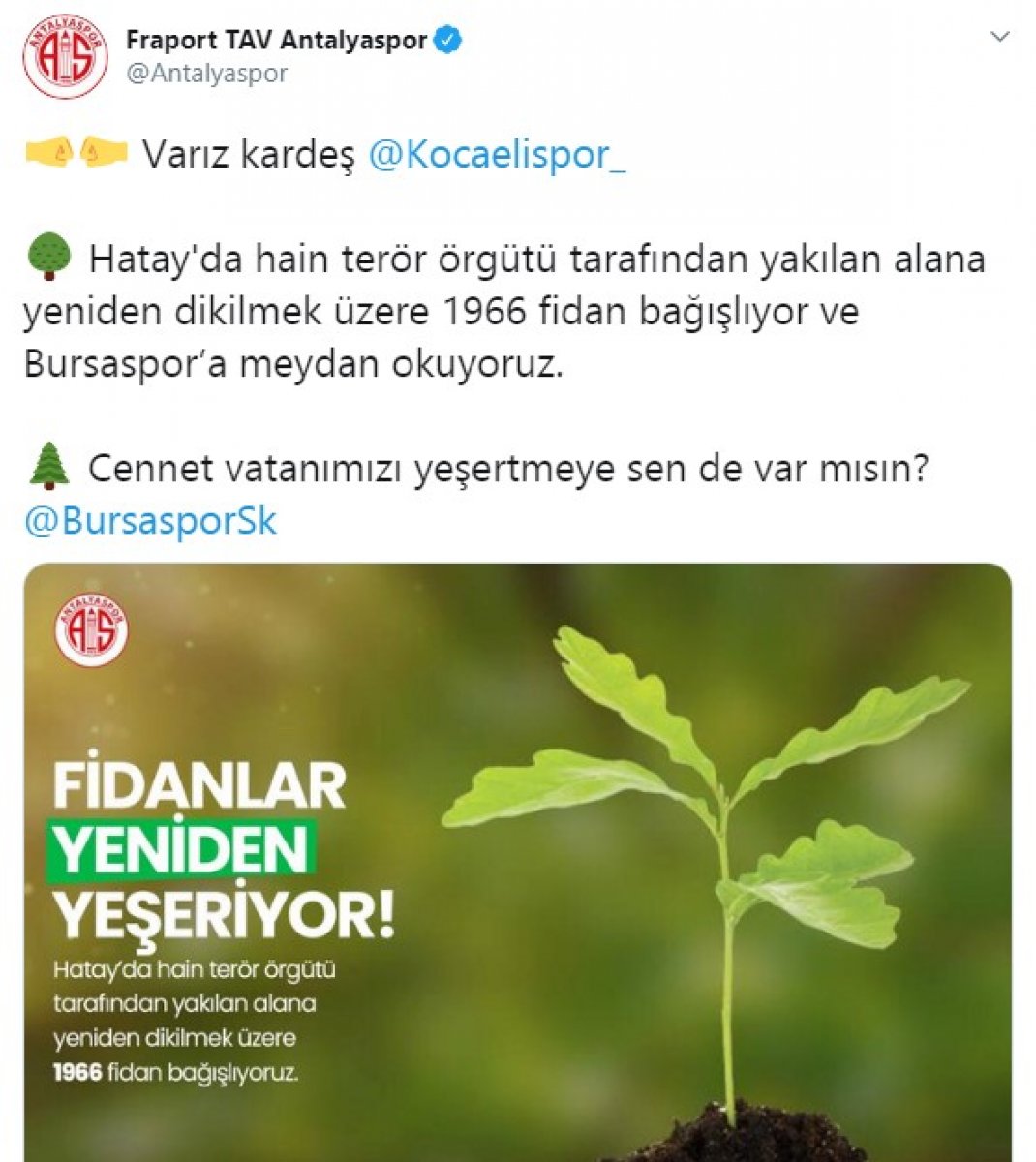The width and height of the screenshot is (1036, 1162).
Task: Open the tweet options chevron menu
Action: [x=1000, y=38]
